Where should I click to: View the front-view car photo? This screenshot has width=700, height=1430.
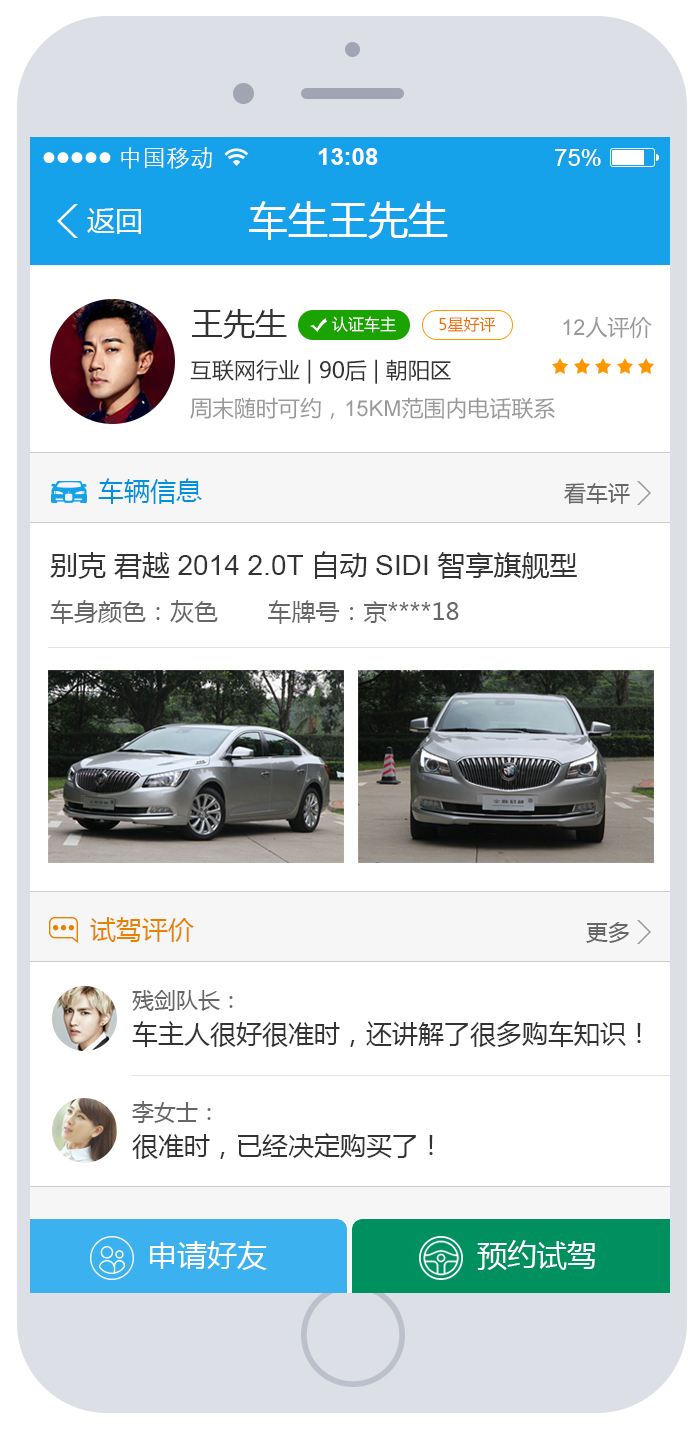[x=506, y=766]
